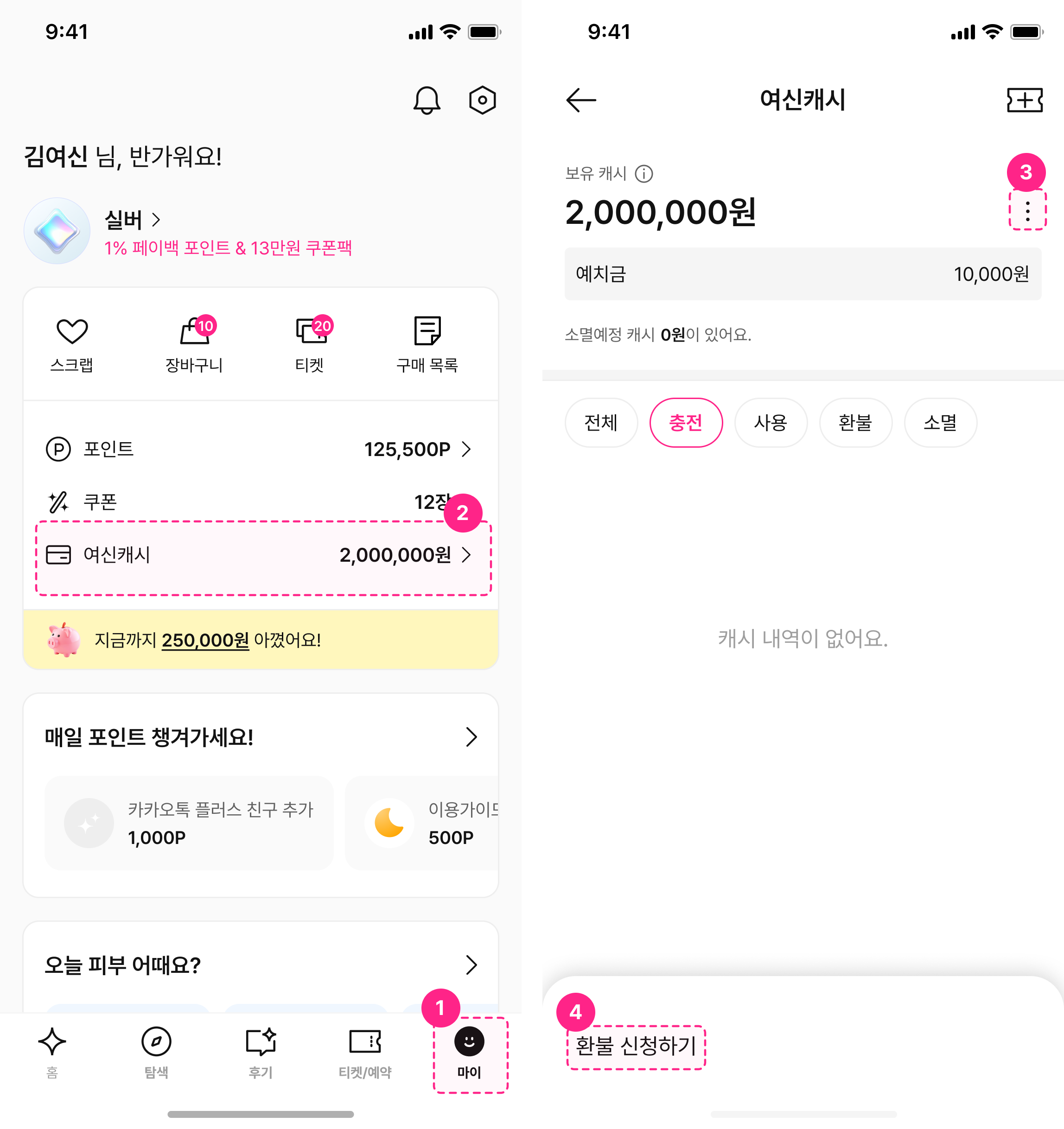
Task: Expand the 매일 포인트 챙겨가세요 section
Action: [471, 737]
